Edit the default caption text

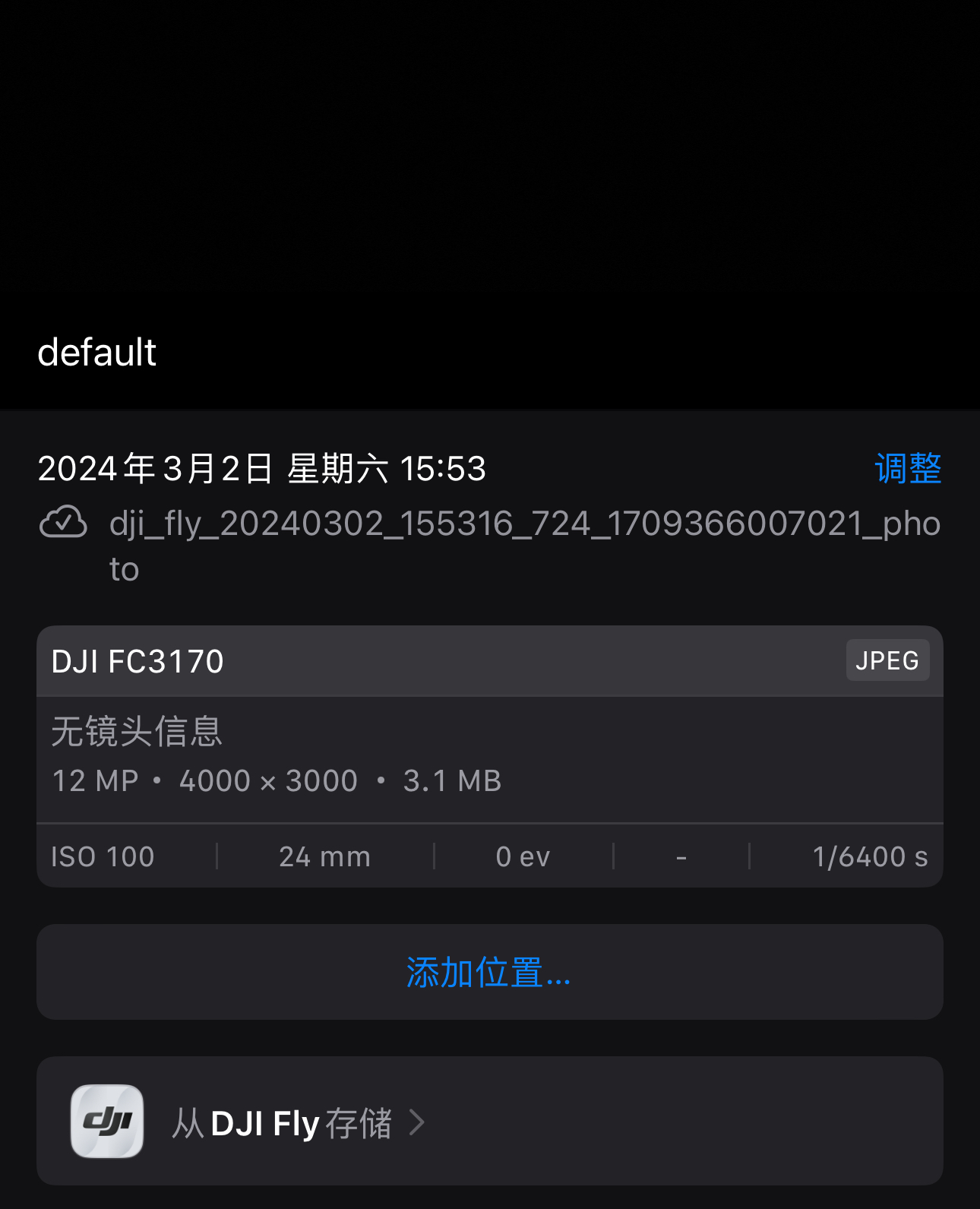[97, 351]
